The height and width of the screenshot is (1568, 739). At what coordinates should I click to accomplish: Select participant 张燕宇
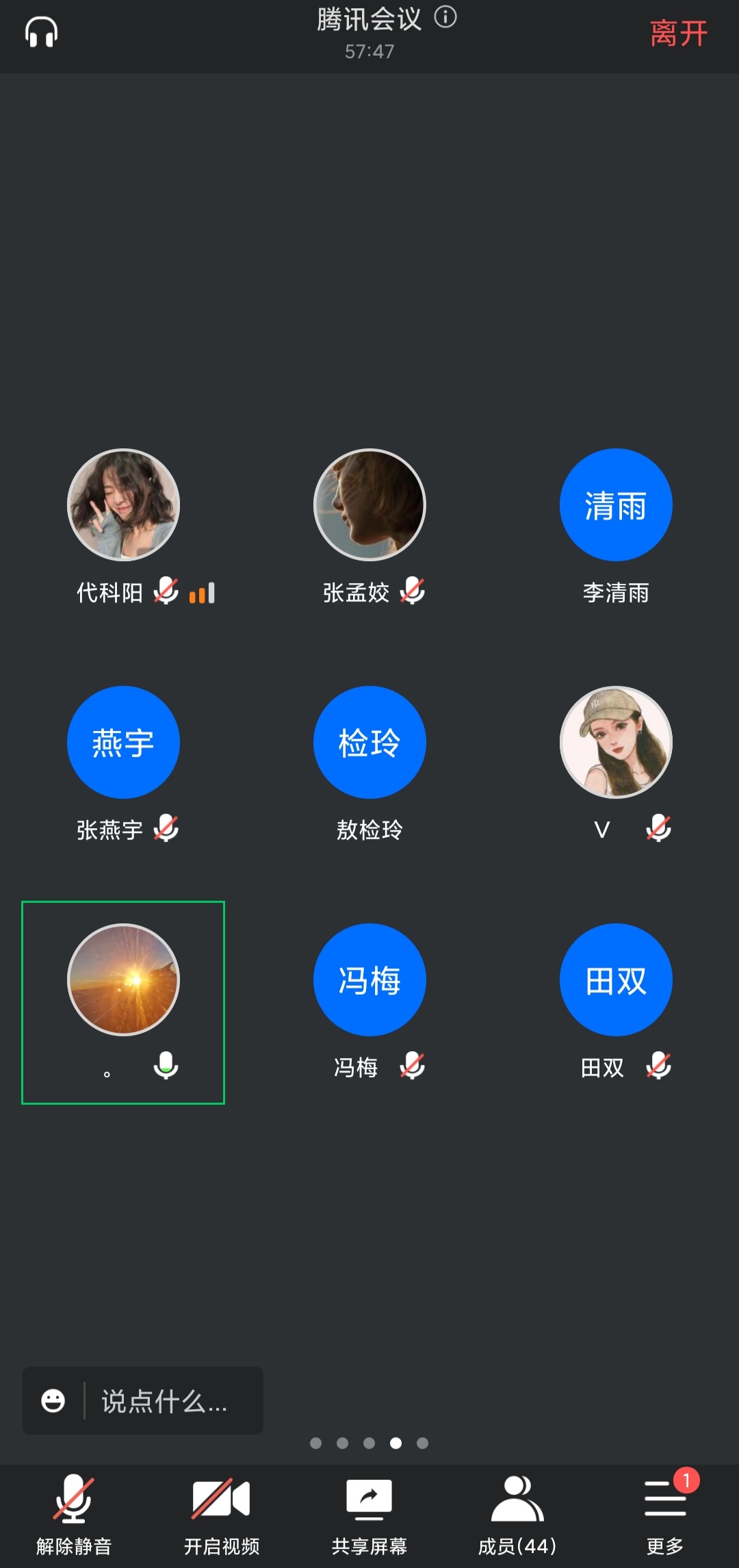click(123, 743)
